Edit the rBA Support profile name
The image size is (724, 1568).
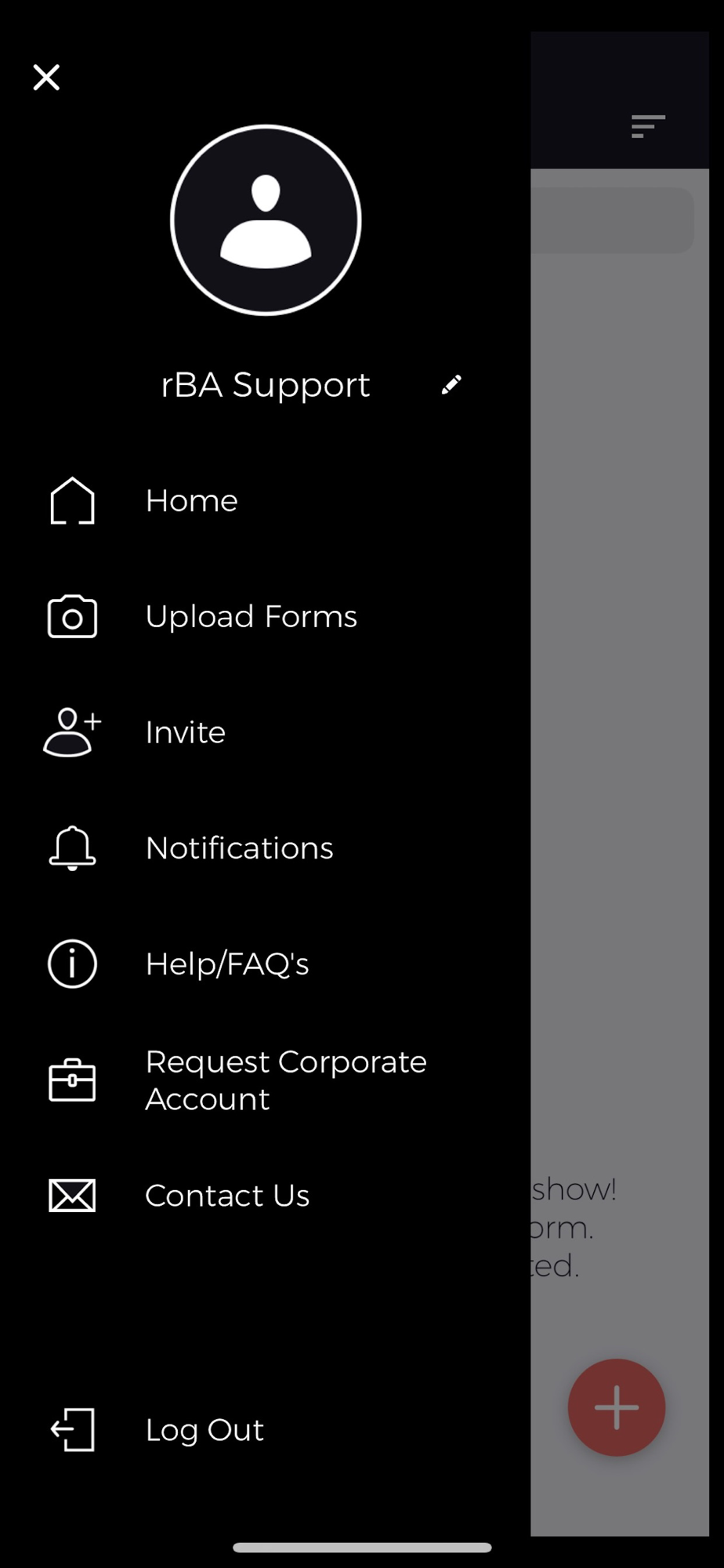point(451,384)
